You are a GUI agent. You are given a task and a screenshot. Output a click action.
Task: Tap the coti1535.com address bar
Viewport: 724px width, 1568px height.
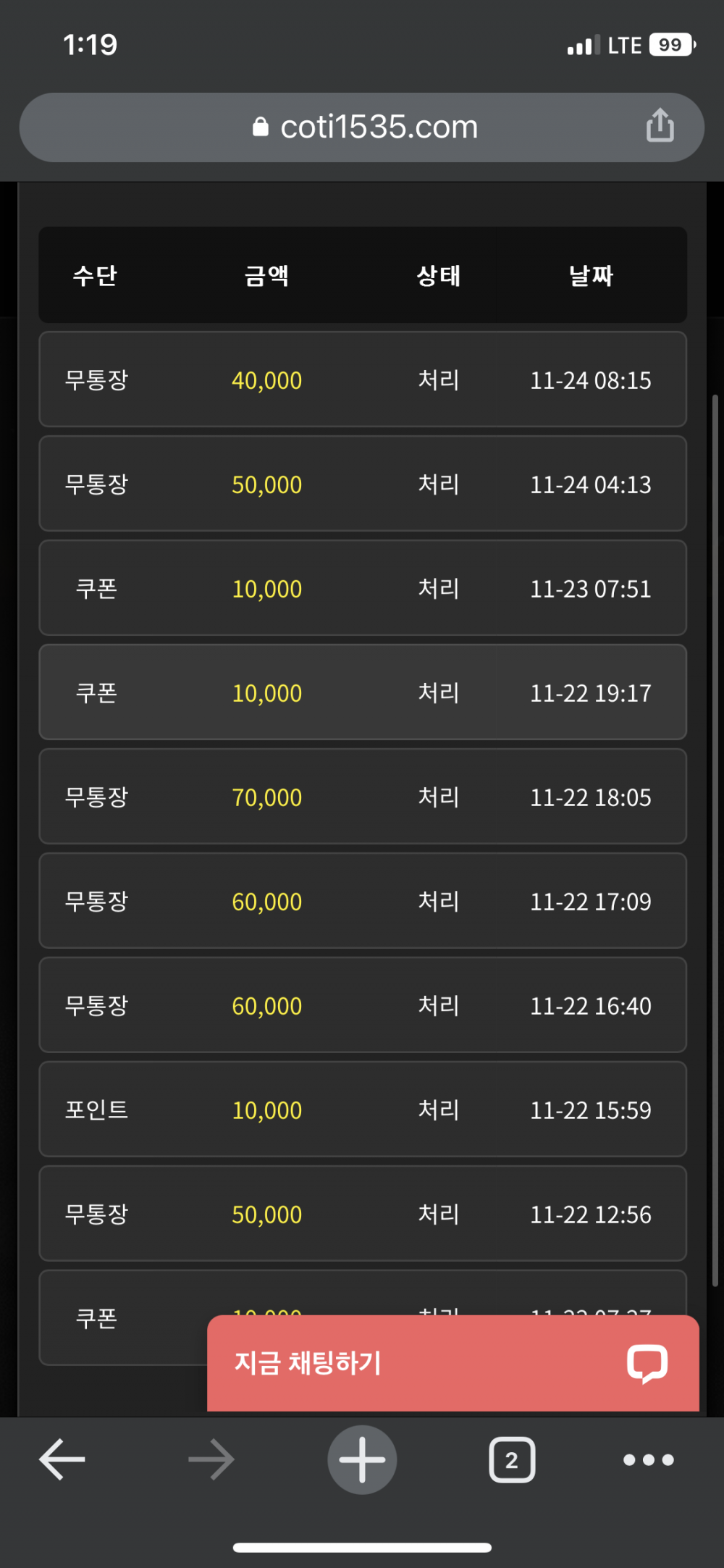coord(366,127)
